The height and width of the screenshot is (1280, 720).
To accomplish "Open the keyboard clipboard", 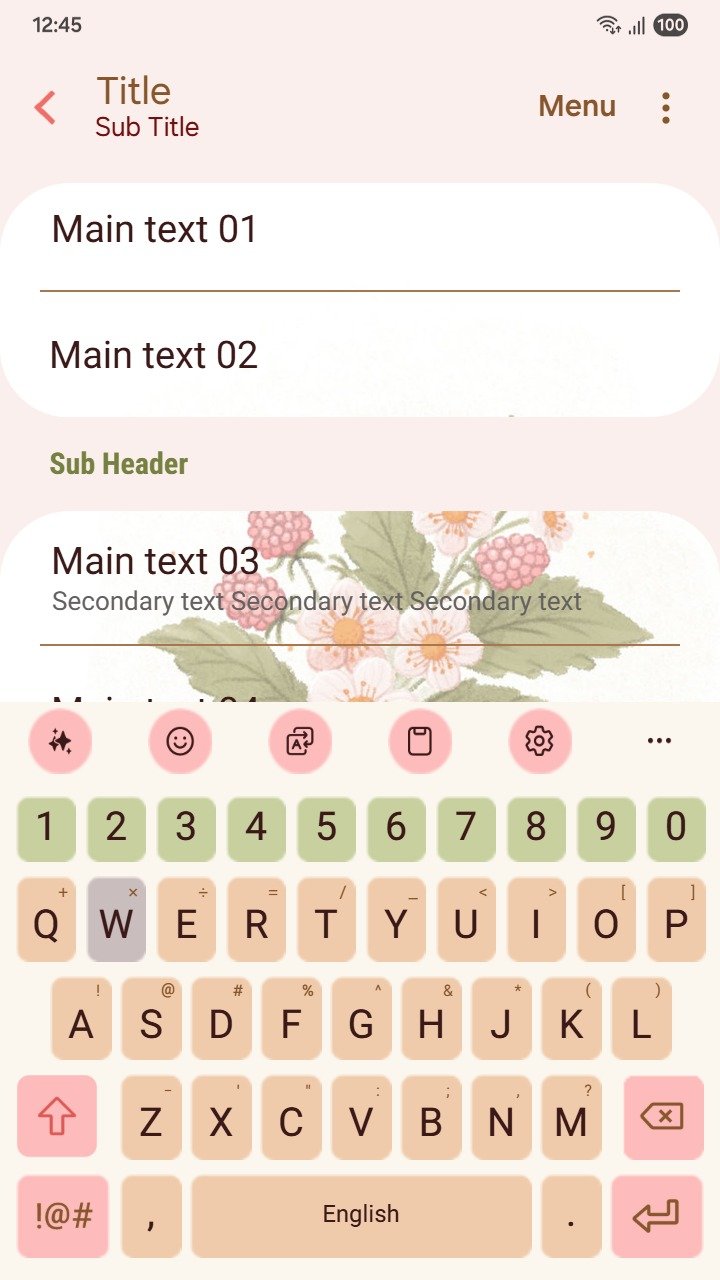I will [420, 741].
